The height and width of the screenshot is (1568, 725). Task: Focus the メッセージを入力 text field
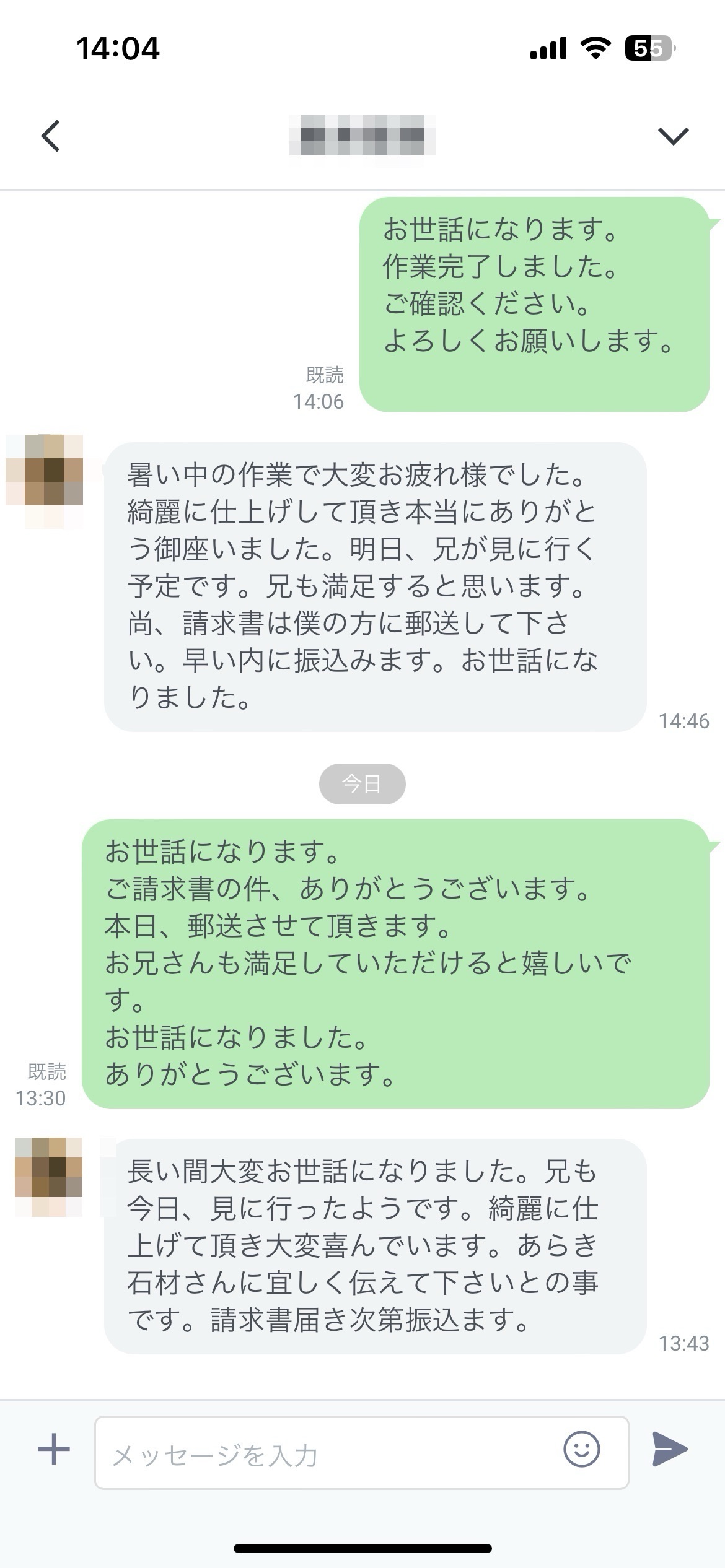click(x=328, y=1453)
